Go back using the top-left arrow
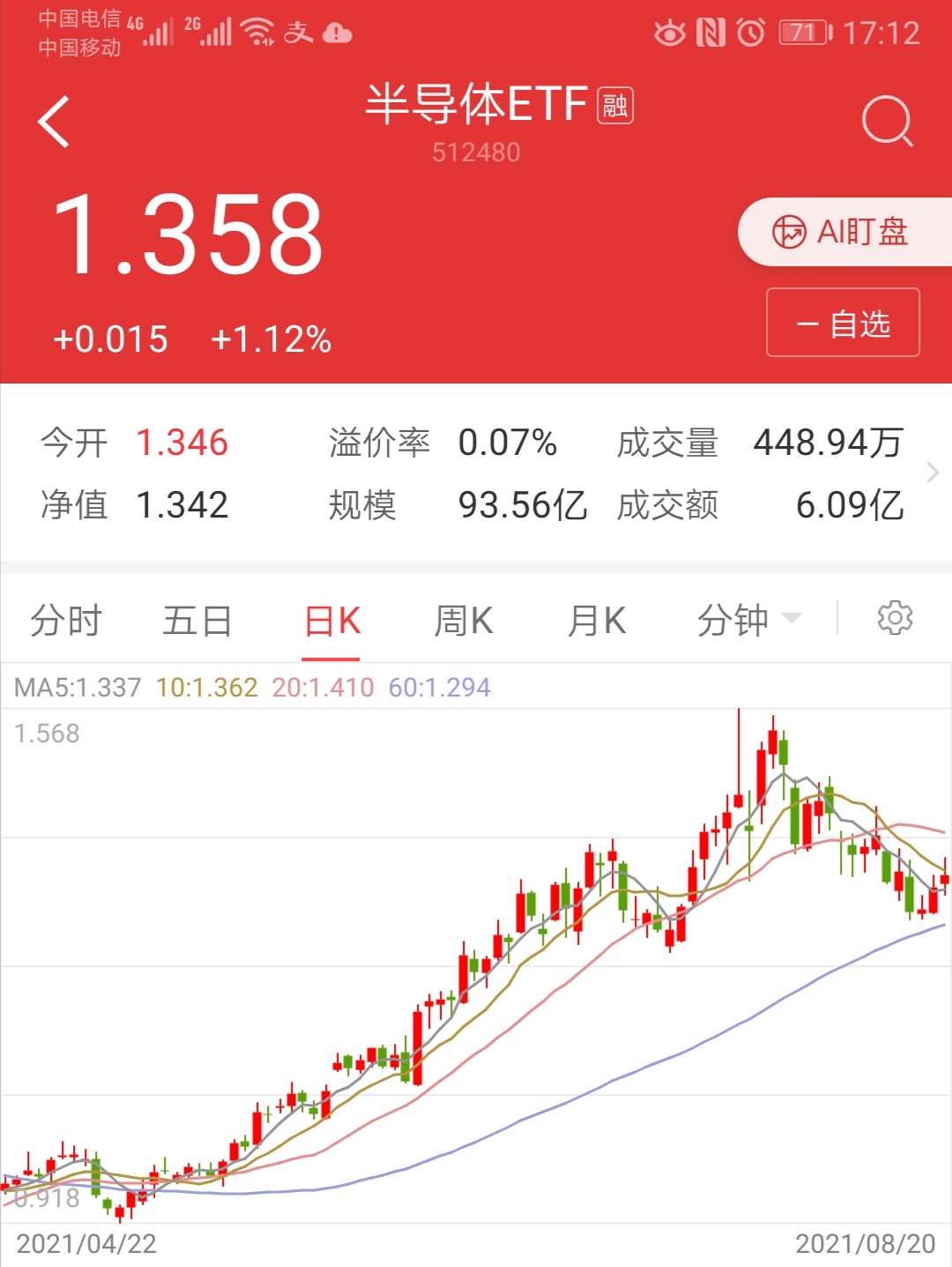This screenshot has height=1267, width=952. pos(54,122)
